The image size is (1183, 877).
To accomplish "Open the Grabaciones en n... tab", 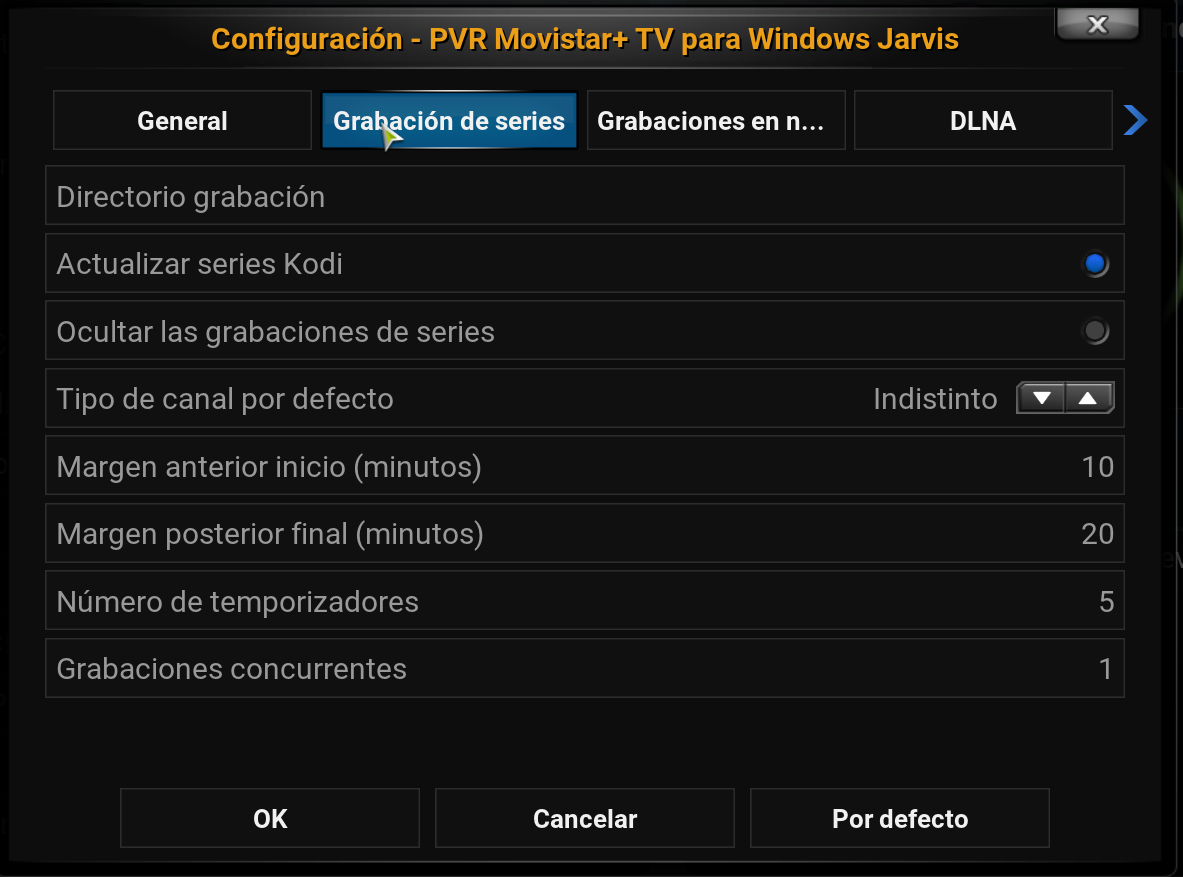I will pos(716,121).
